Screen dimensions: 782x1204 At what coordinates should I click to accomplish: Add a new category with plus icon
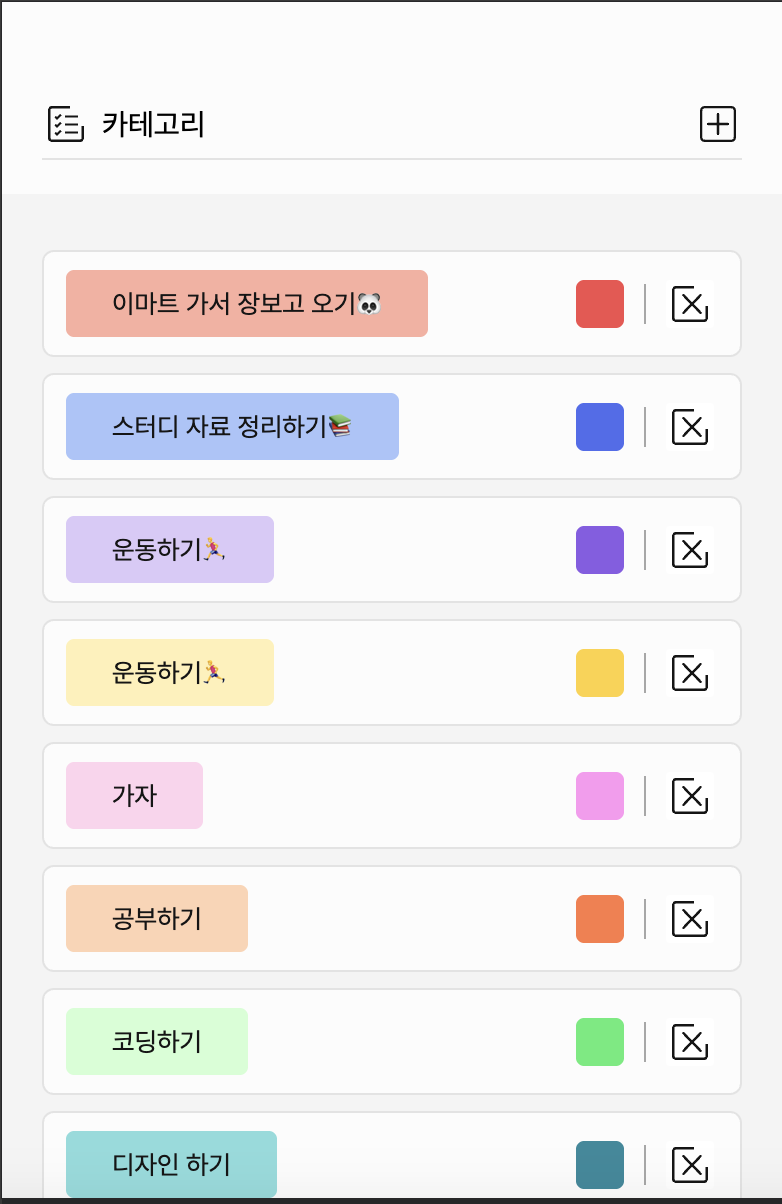717,124
